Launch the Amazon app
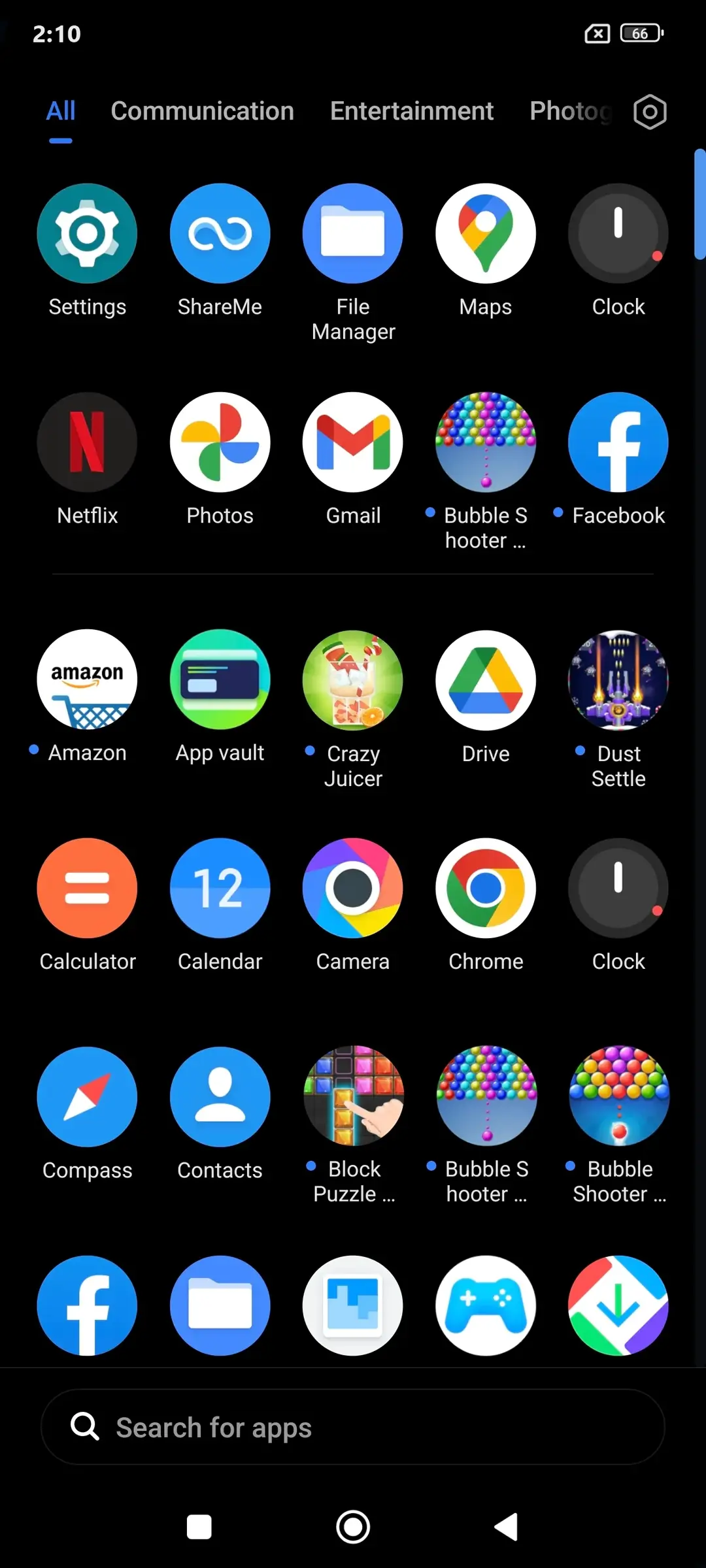This screenshot has height=1568, width=706. coord(87,679)
